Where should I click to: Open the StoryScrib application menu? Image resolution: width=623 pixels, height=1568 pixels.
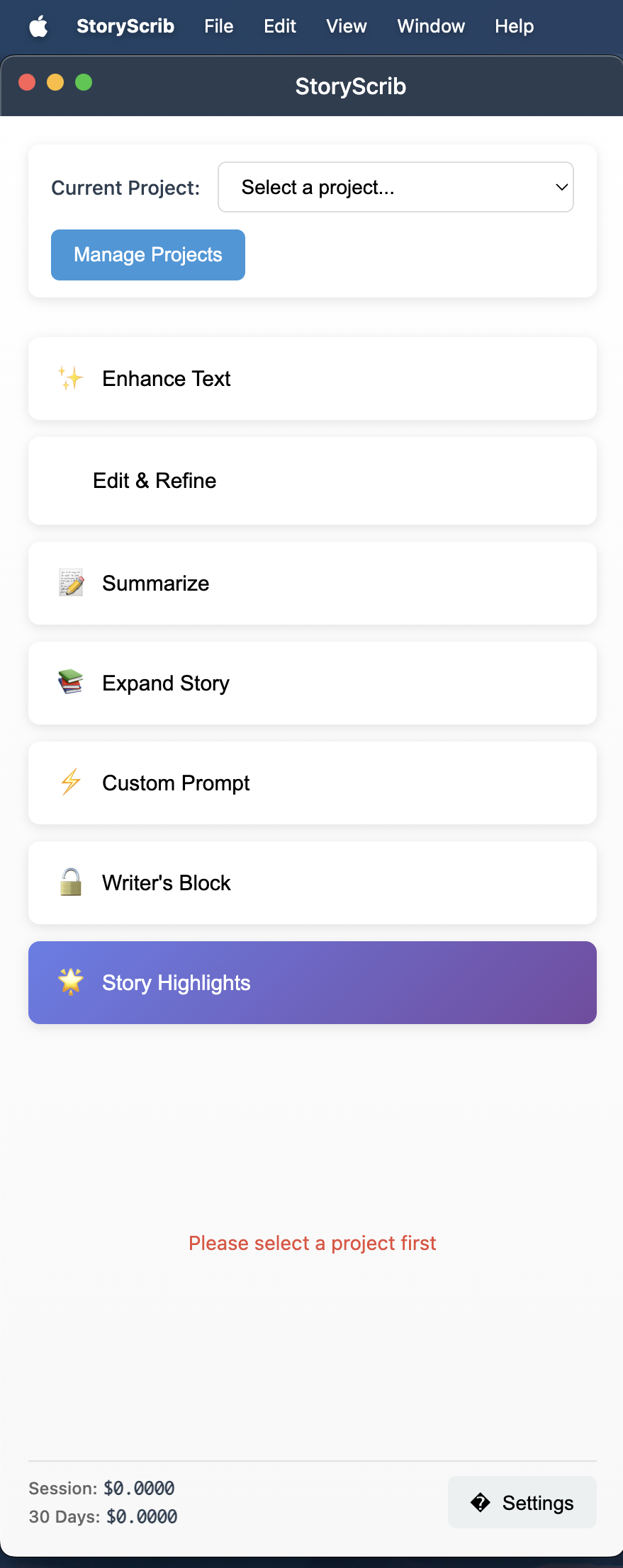click(125, 26)
